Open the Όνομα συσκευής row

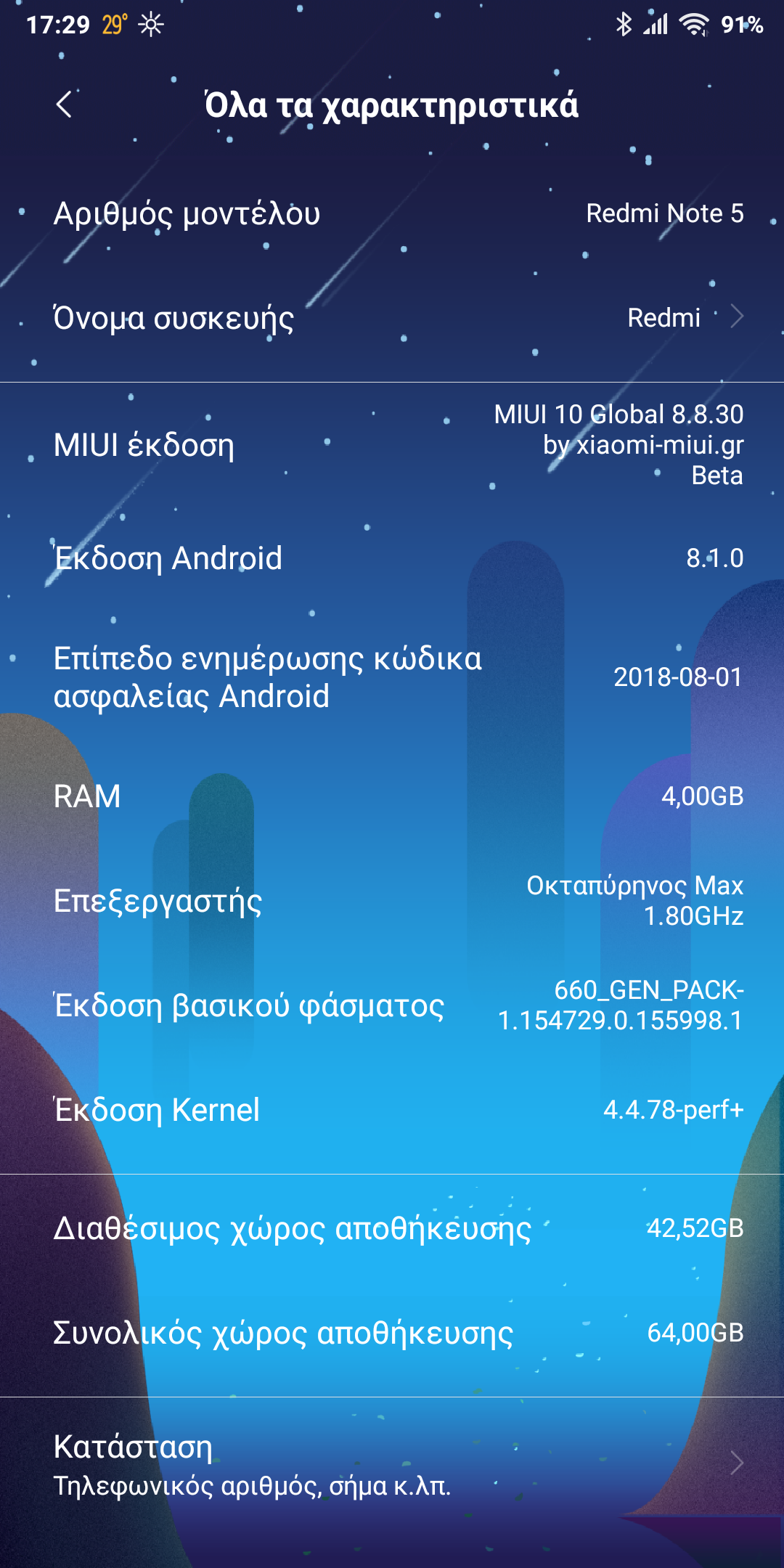point(392,318)
